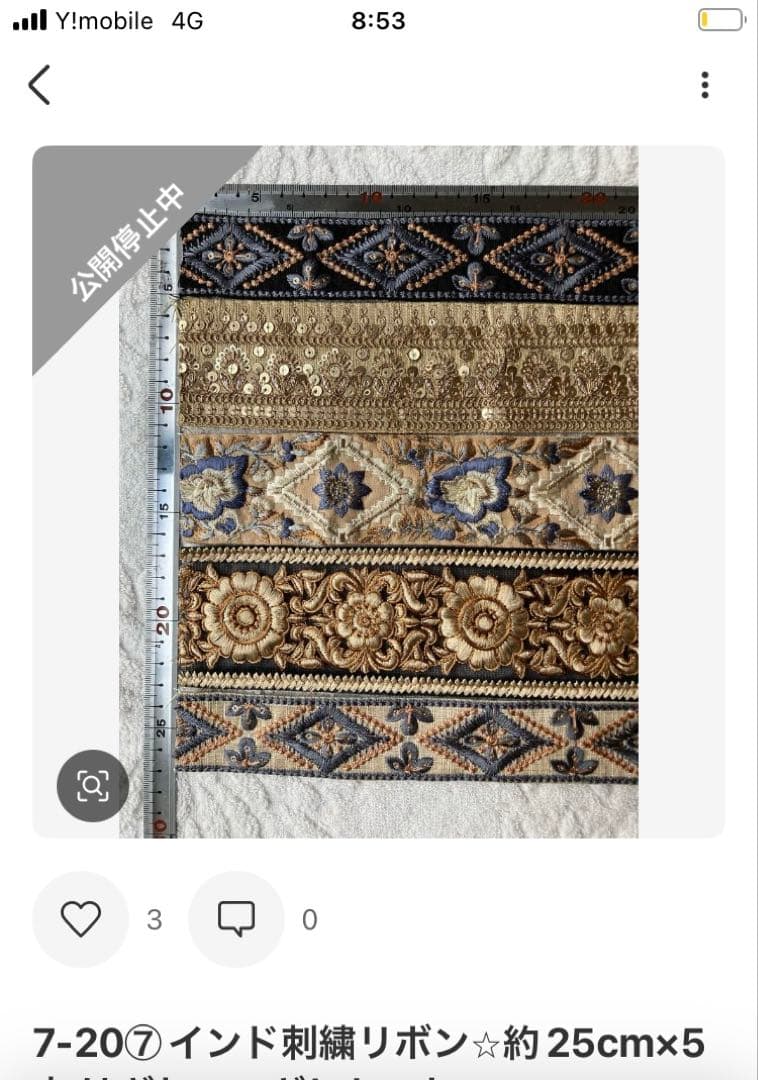Like this item with the heart
The width and height of the screenshot is (758, 1080).
81,919
